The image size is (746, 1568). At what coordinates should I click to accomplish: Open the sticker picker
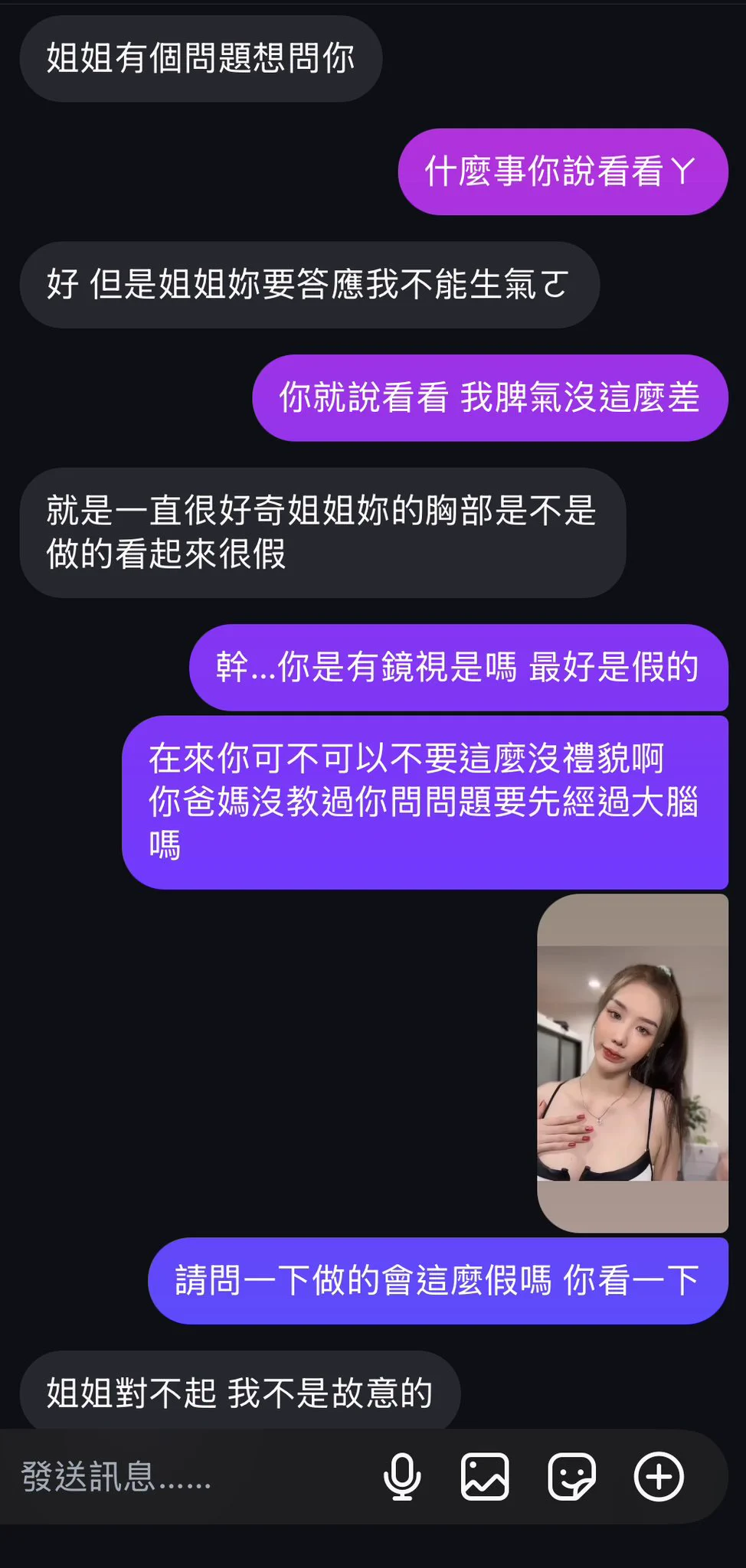(x=571, y=1476)
